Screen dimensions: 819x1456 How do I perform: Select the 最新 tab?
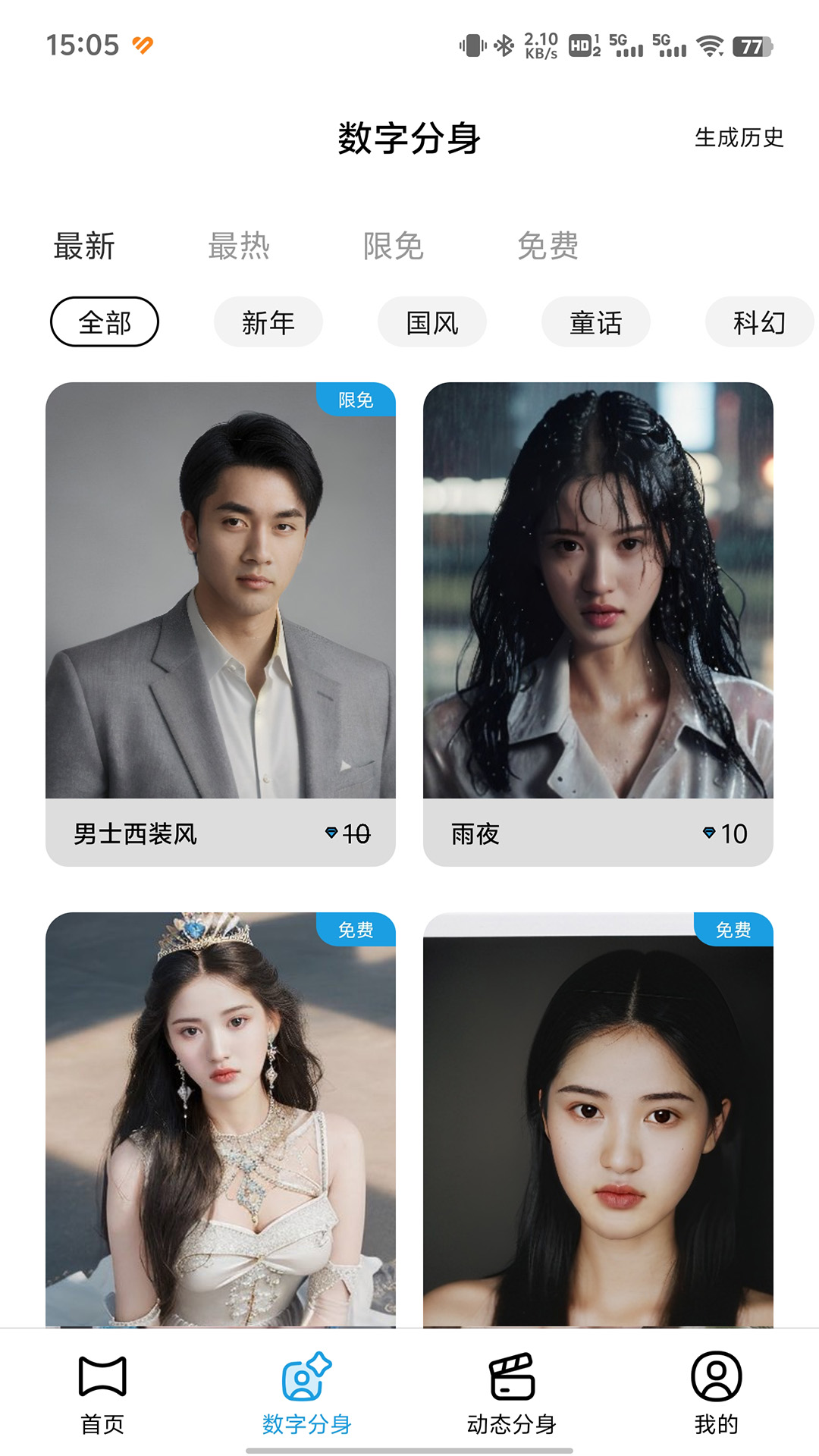pyautogui.click(x=84, y=246)
